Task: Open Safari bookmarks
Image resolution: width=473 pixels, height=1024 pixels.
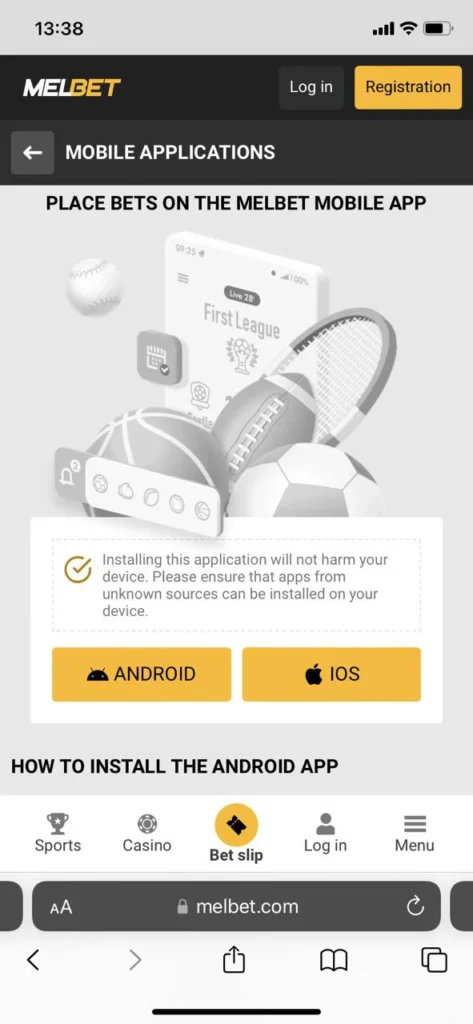Action: (x=334, y=960)
